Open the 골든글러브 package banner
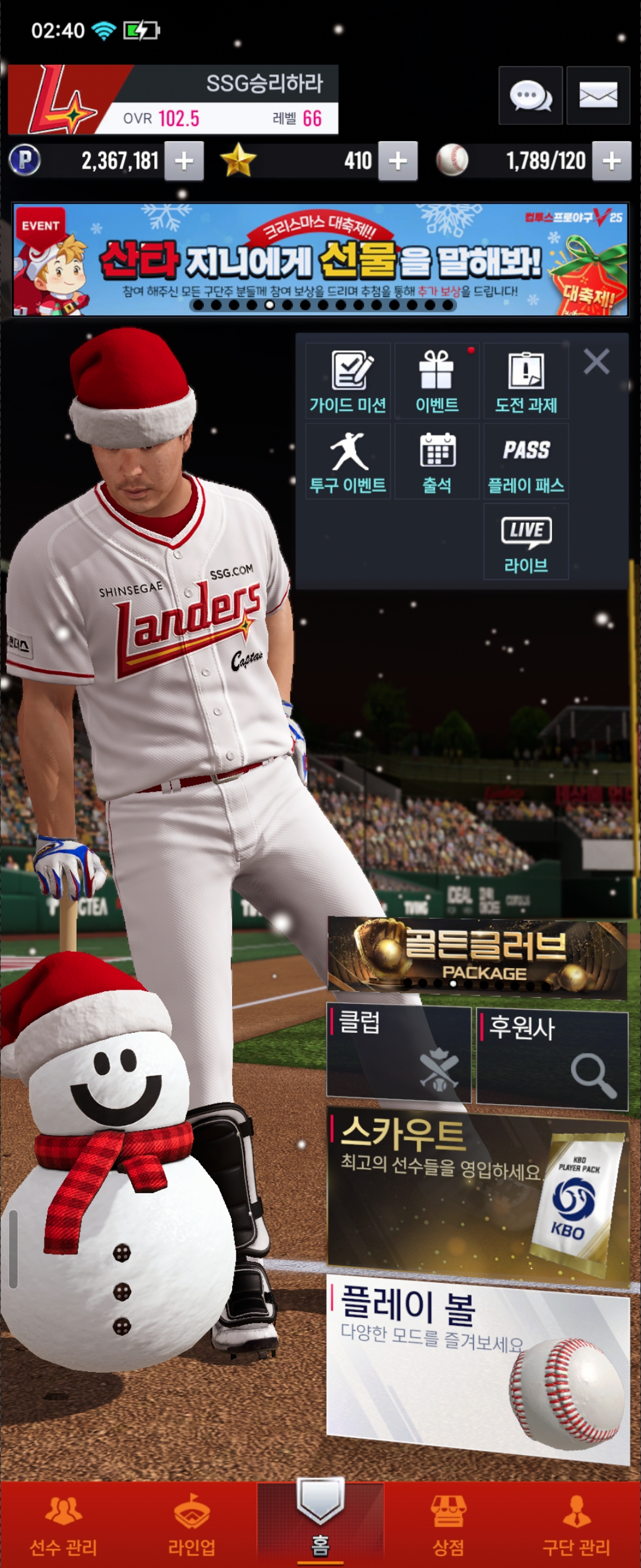 [477, 956]
